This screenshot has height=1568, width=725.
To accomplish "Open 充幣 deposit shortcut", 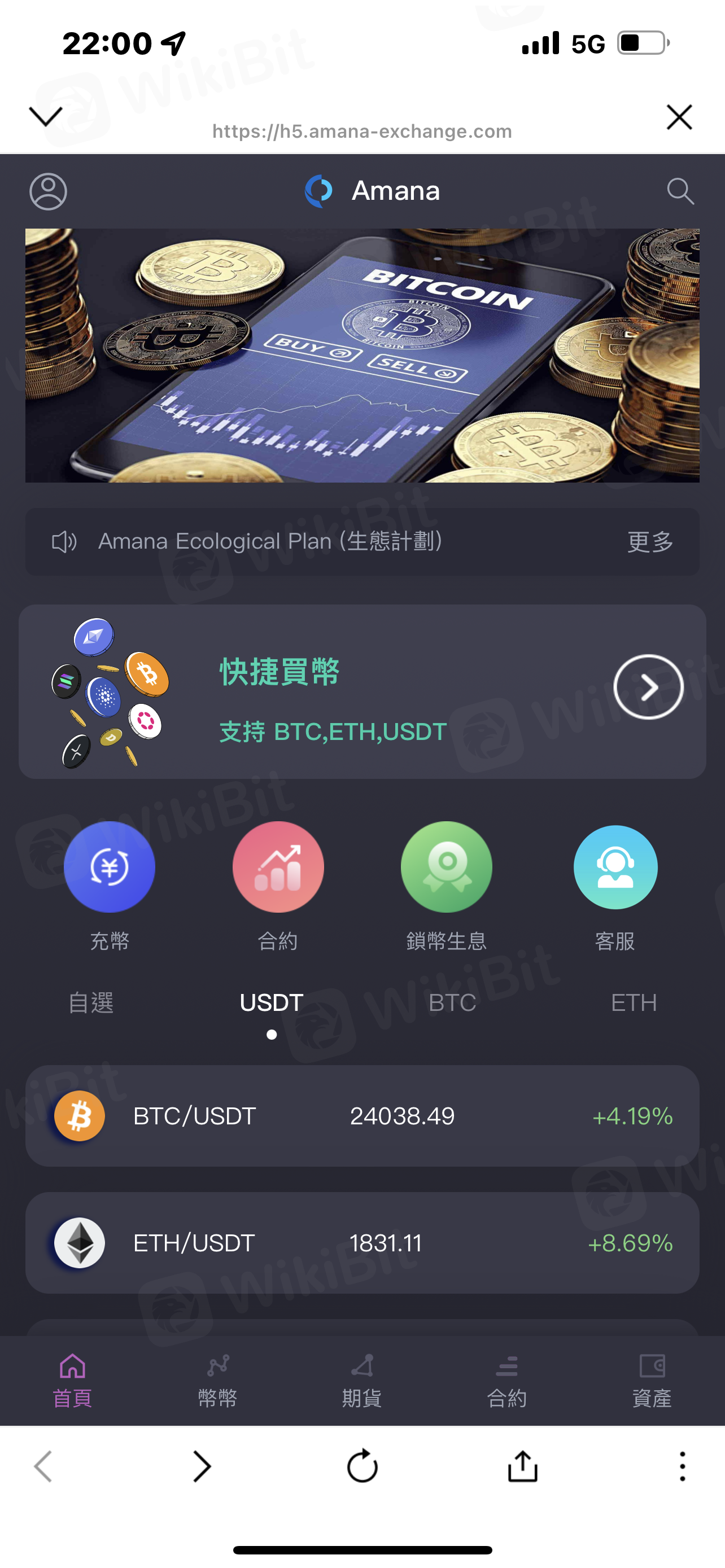I will point(110,868).
